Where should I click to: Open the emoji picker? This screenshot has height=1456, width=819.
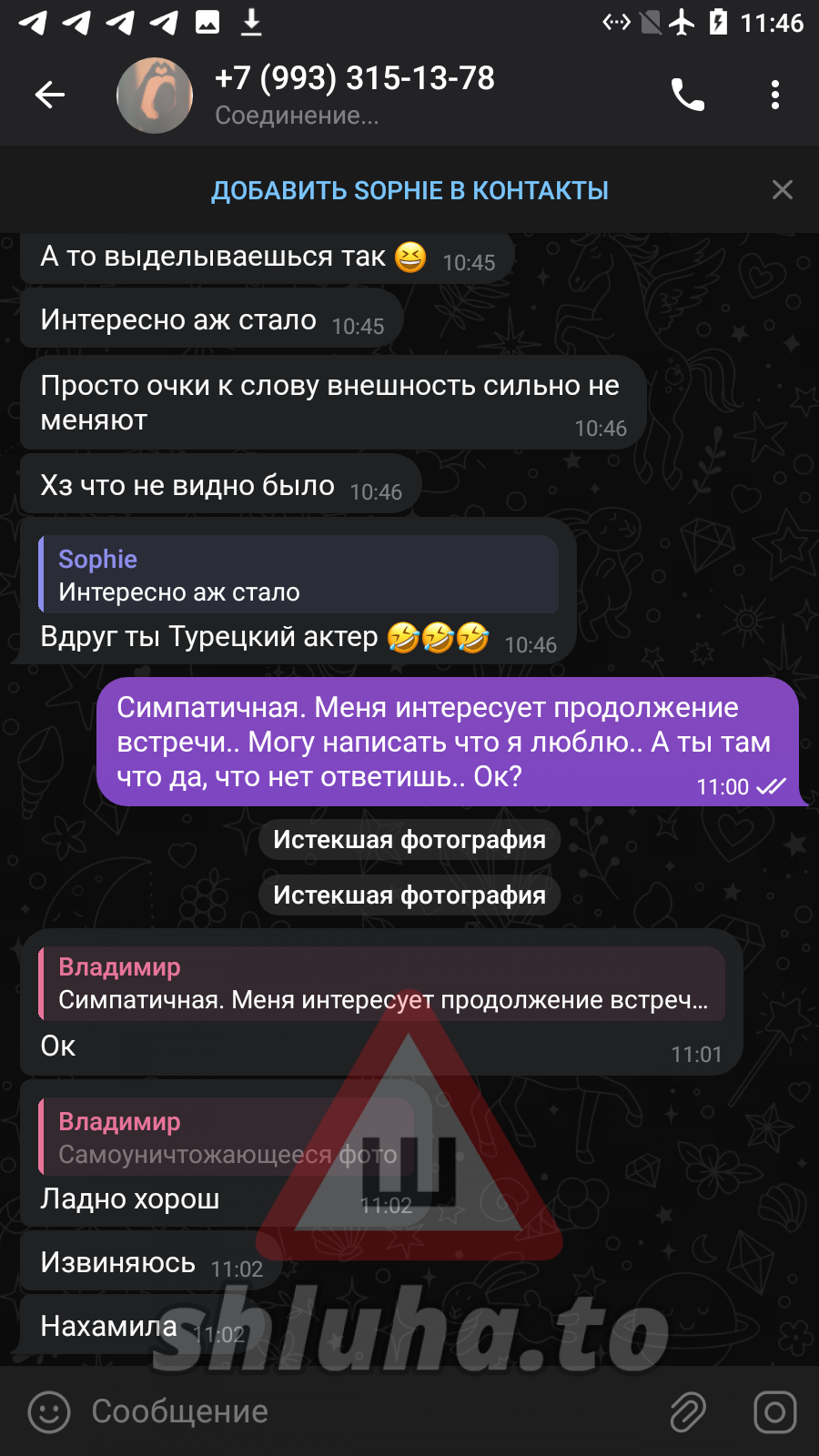pos(49,1412)
